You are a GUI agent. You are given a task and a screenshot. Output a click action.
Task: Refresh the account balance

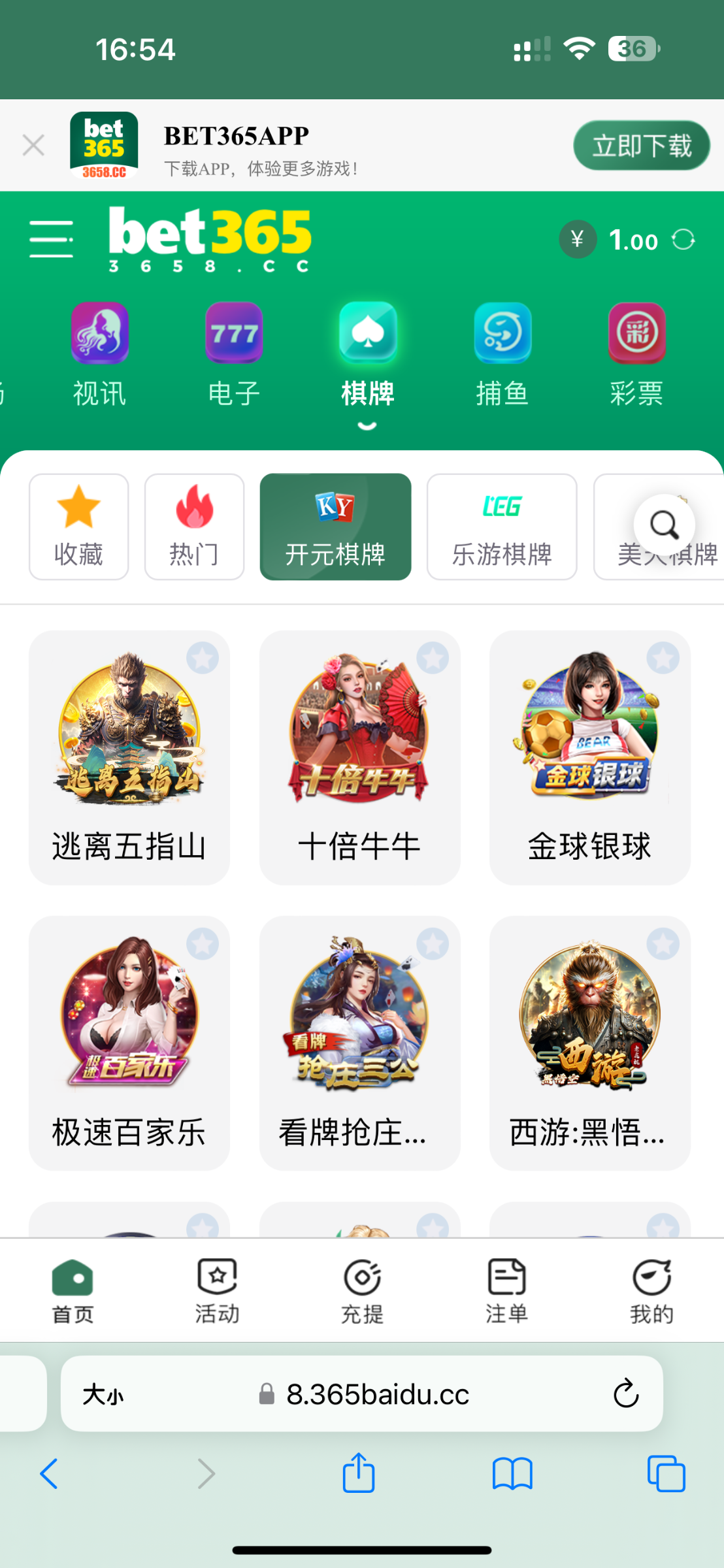pyautogui.click(x=683, y=240)
